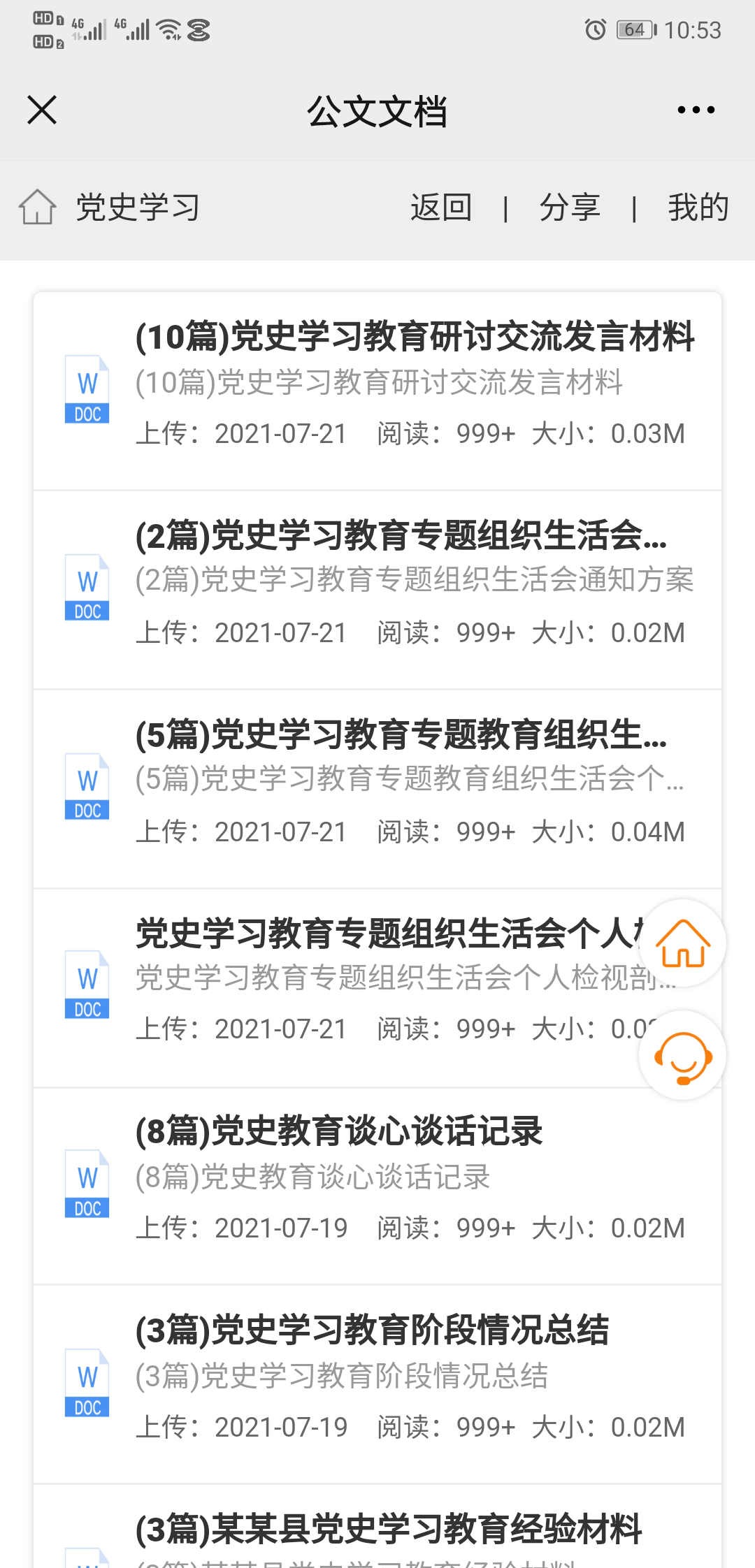Open (3篇)某某县党史学习教育经验材料 document
755x1568 pixels.
tap(377, 1527)
